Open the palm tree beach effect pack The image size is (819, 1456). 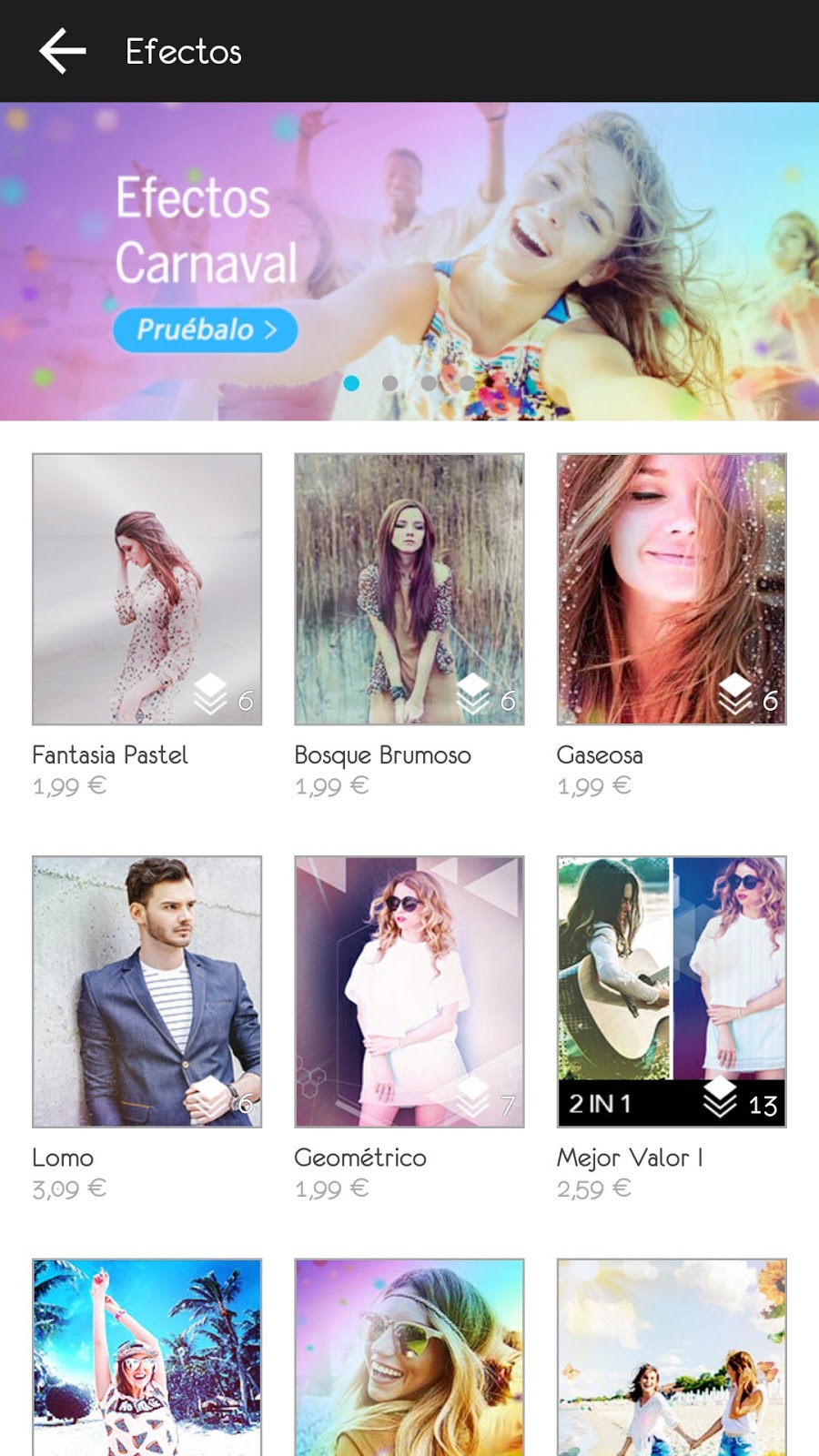[147, 1356]
